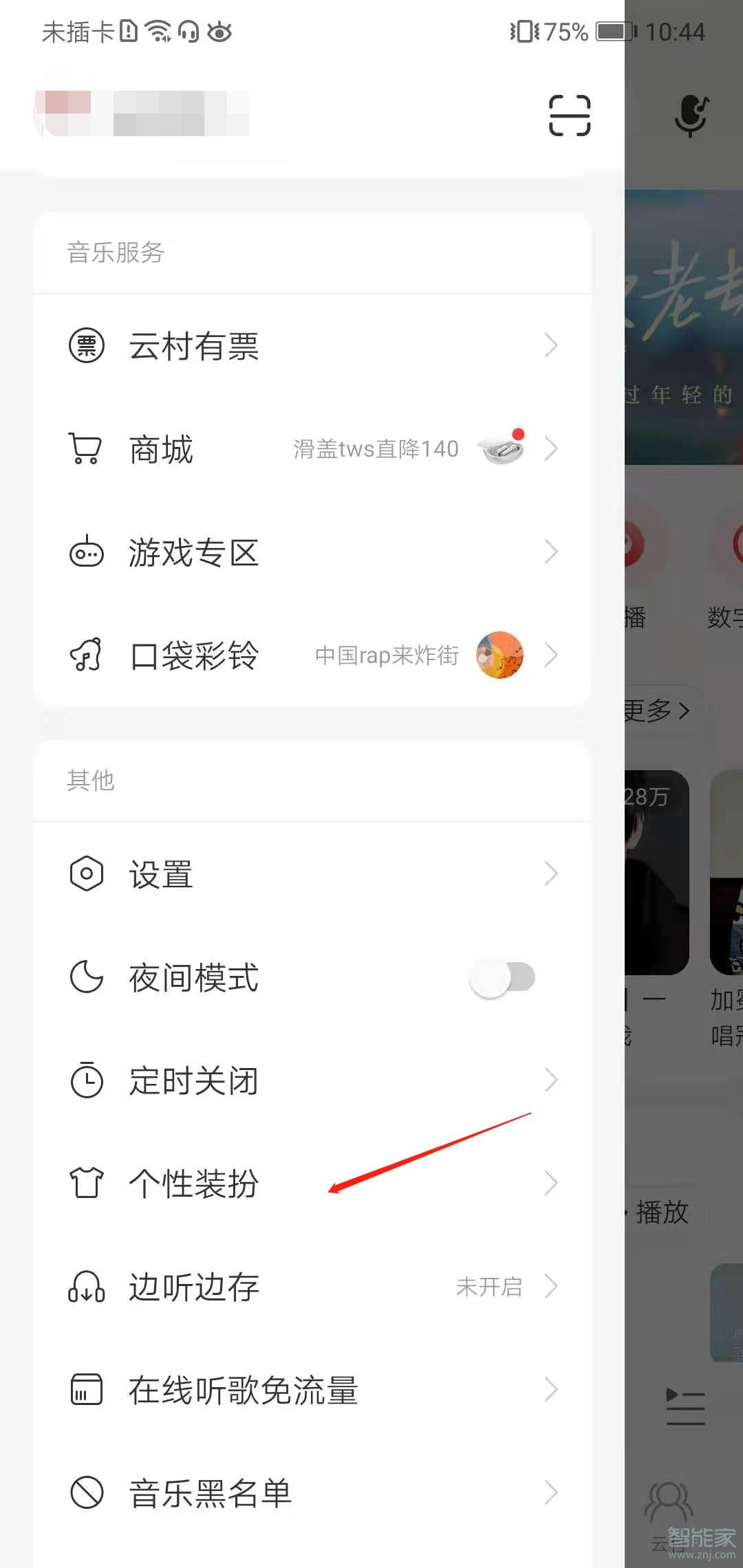
Task: Tap the 定时关闭 clock icon
Action: (86, 1080)
